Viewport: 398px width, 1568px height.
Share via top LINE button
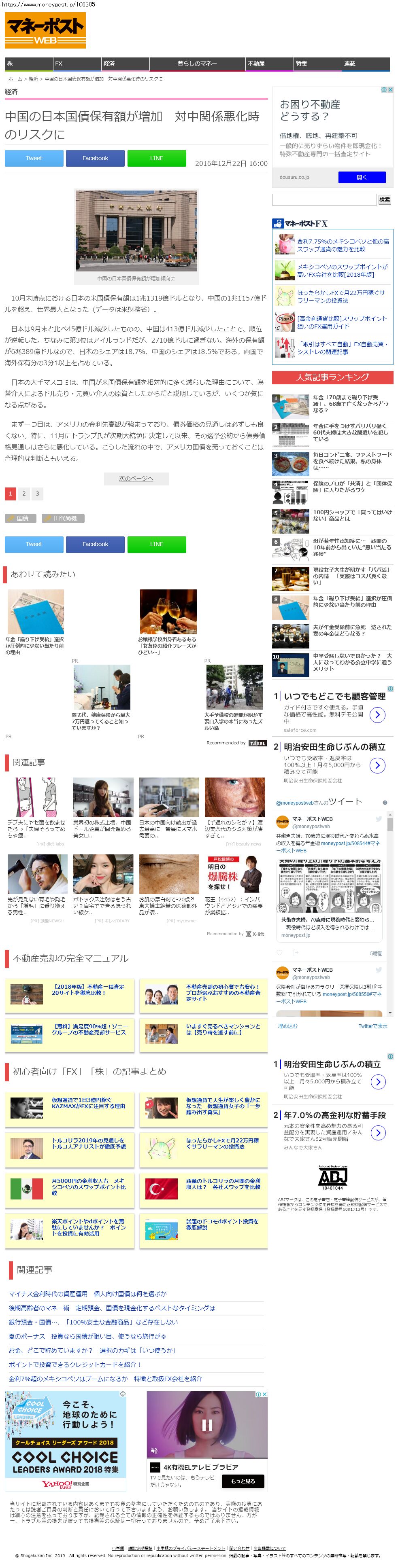pos(157,158)
